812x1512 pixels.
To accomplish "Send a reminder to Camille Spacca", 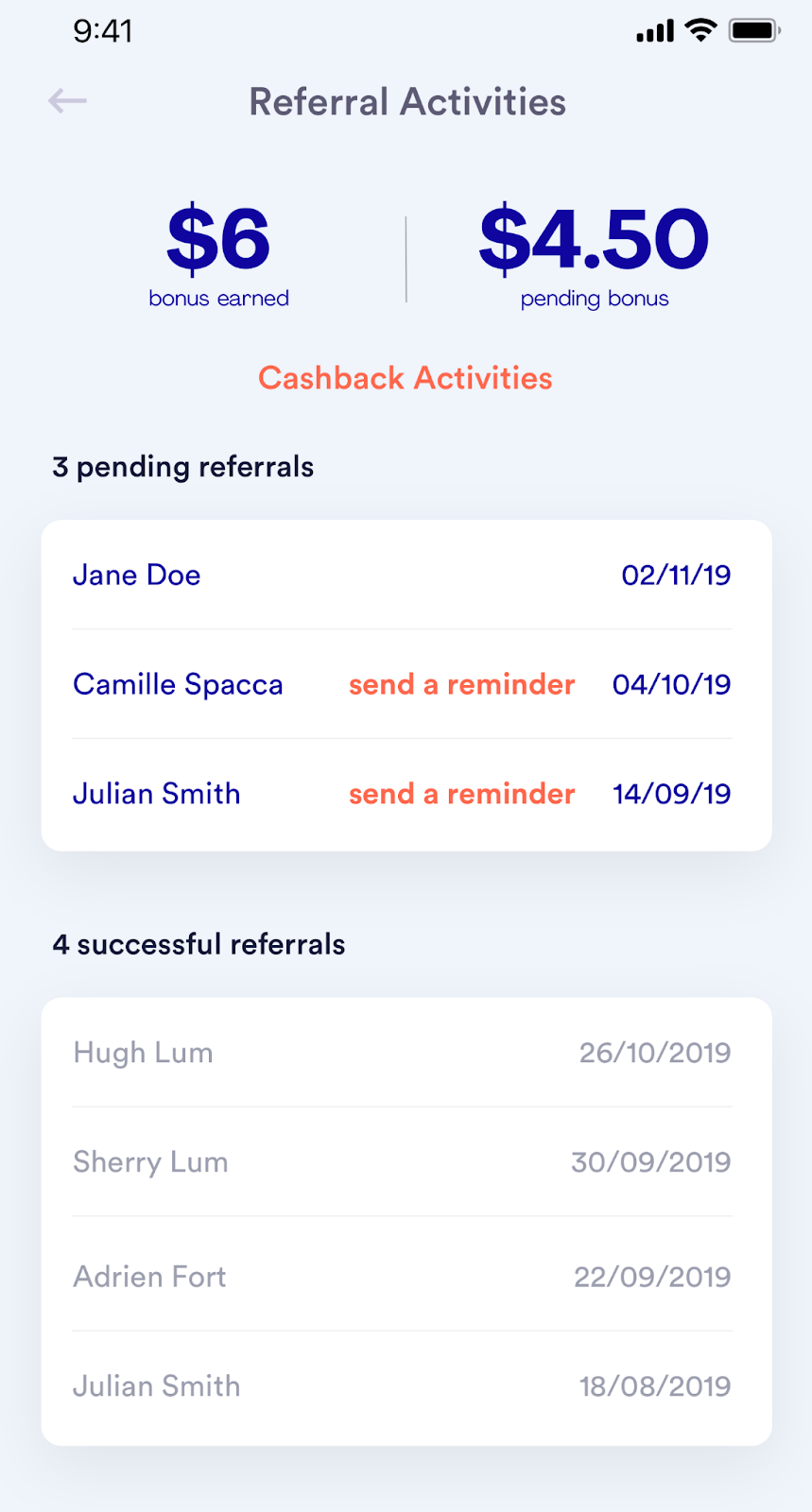I will 461,684.
